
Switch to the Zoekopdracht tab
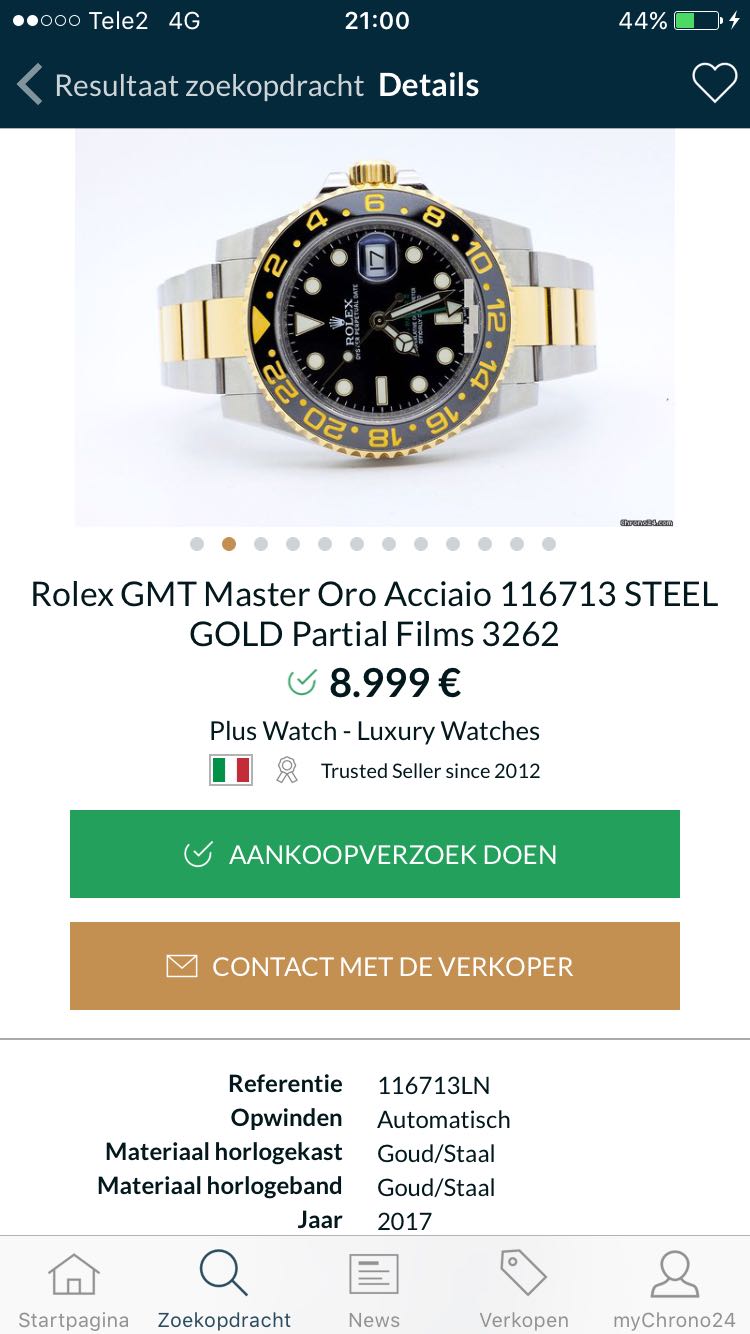pyautogui.click(x=224, y=1290)
